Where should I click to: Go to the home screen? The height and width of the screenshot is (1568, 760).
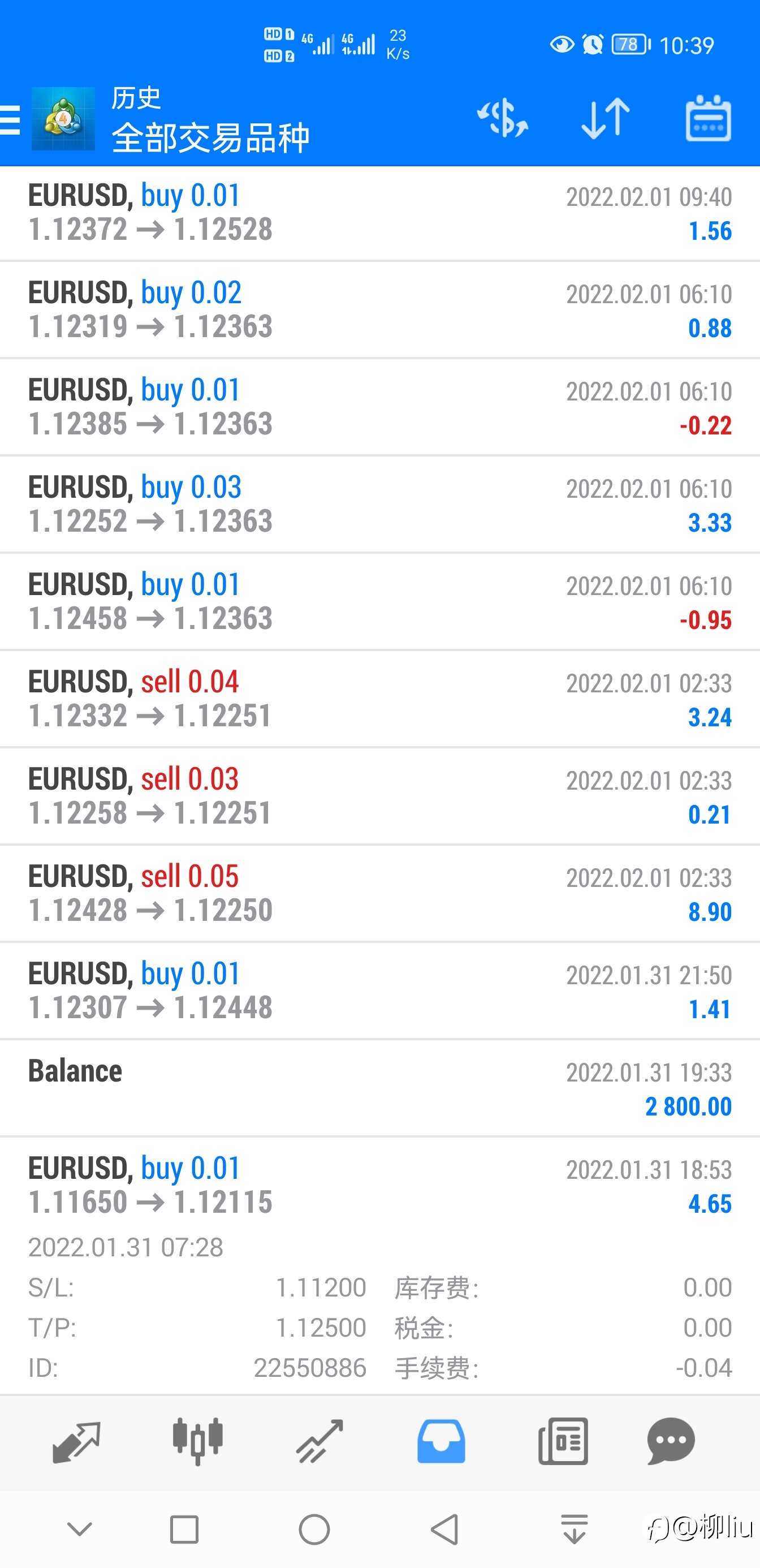(x=314, y=1530)
